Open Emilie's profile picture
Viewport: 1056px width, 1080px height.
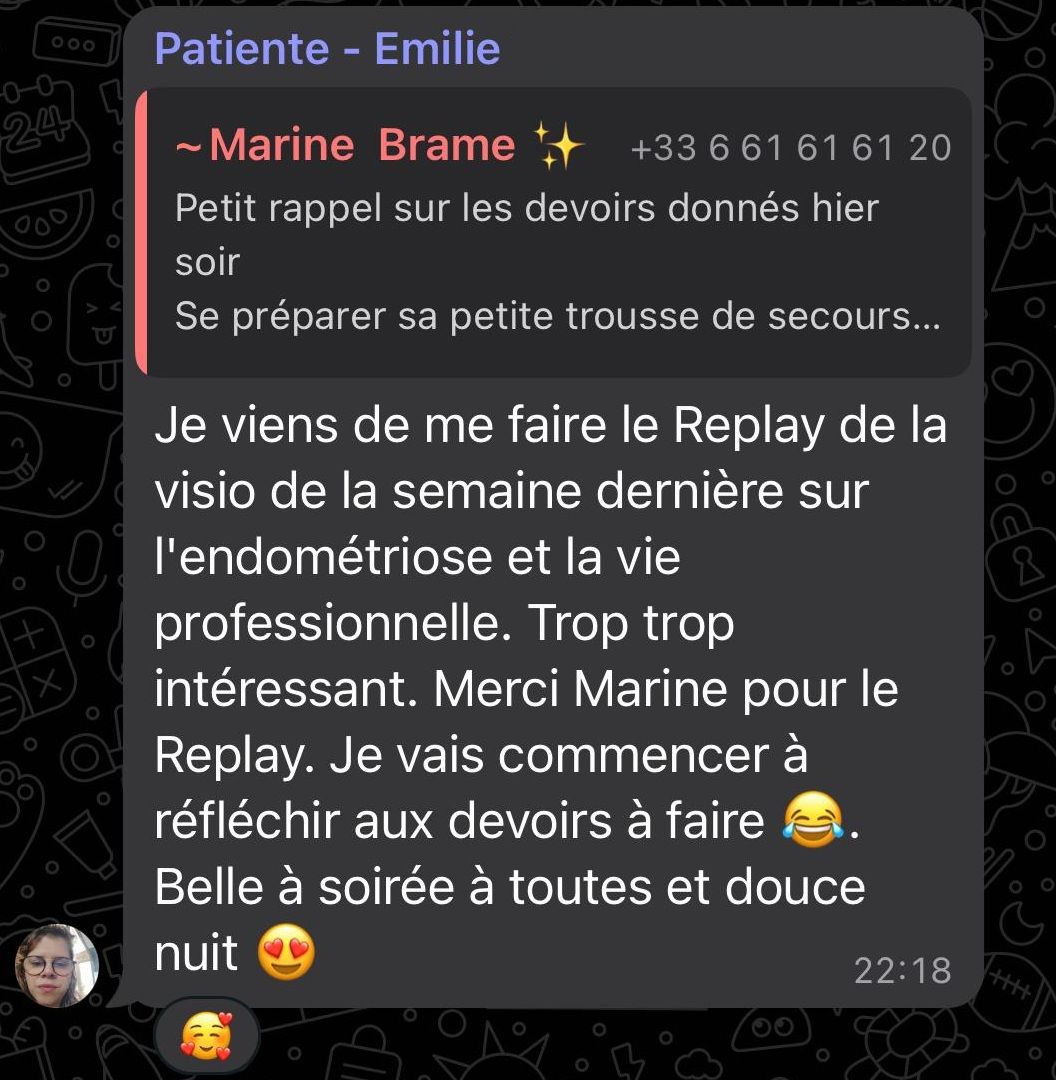point(57,965)
